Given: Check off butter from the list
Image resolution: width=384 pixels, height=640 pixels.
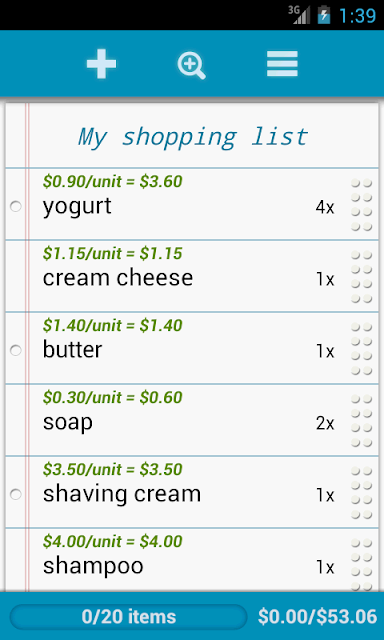Looking at the screenshot, I should [16, 350].
